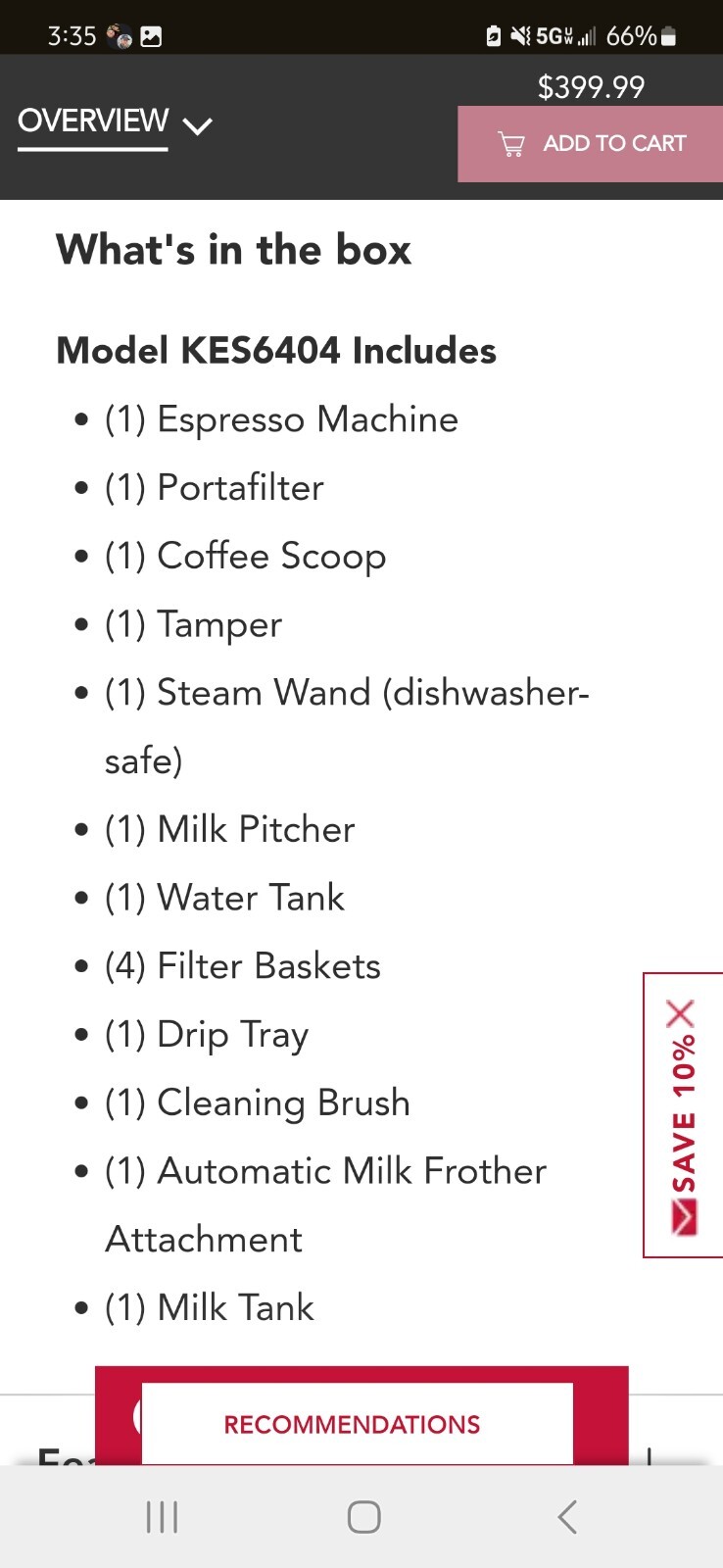This screenshot has width=723, height=1568.
Task: Add the espresso machine to cart
Action: tap(591, 144)
